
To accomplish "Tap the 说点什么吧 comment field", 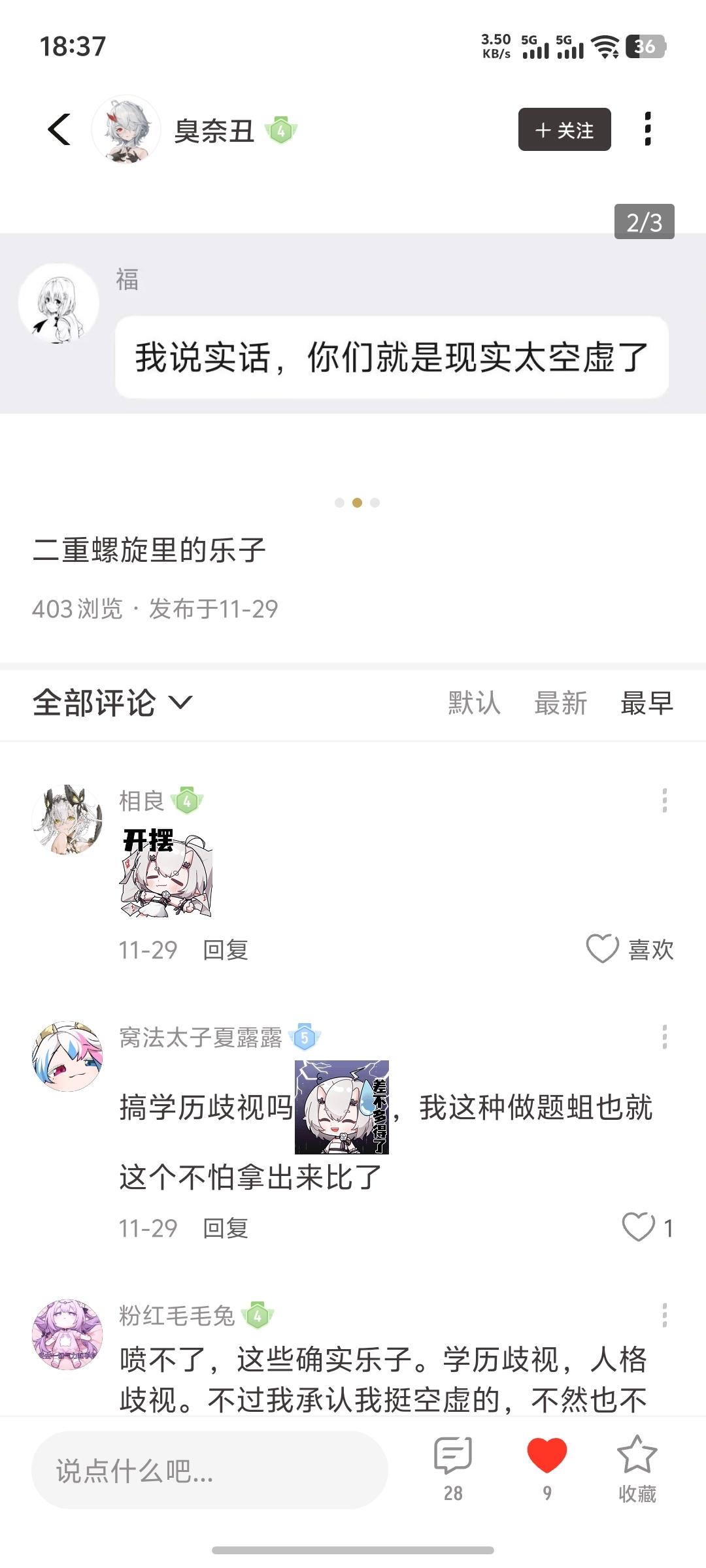I will (x=209, y=1471).
